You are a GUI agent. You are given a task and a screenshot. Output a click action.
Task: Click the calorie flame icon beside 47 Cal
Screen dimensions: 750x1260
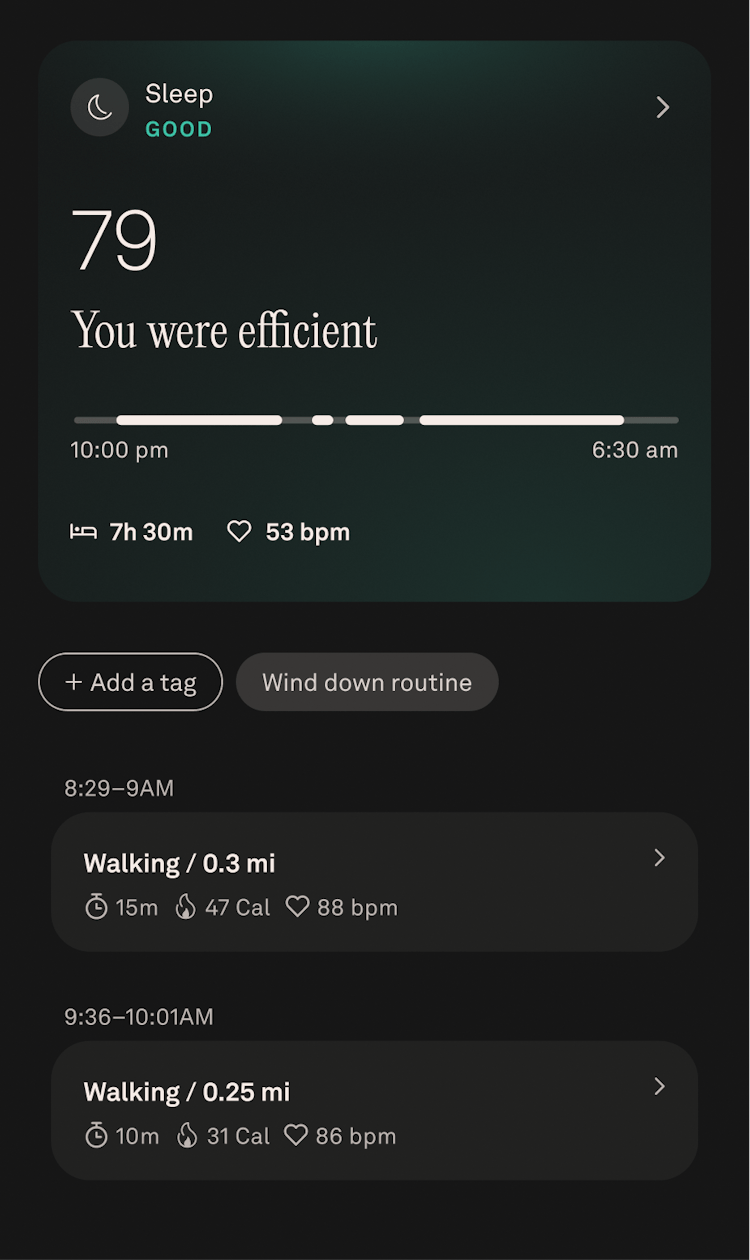(x=186, y=906)
